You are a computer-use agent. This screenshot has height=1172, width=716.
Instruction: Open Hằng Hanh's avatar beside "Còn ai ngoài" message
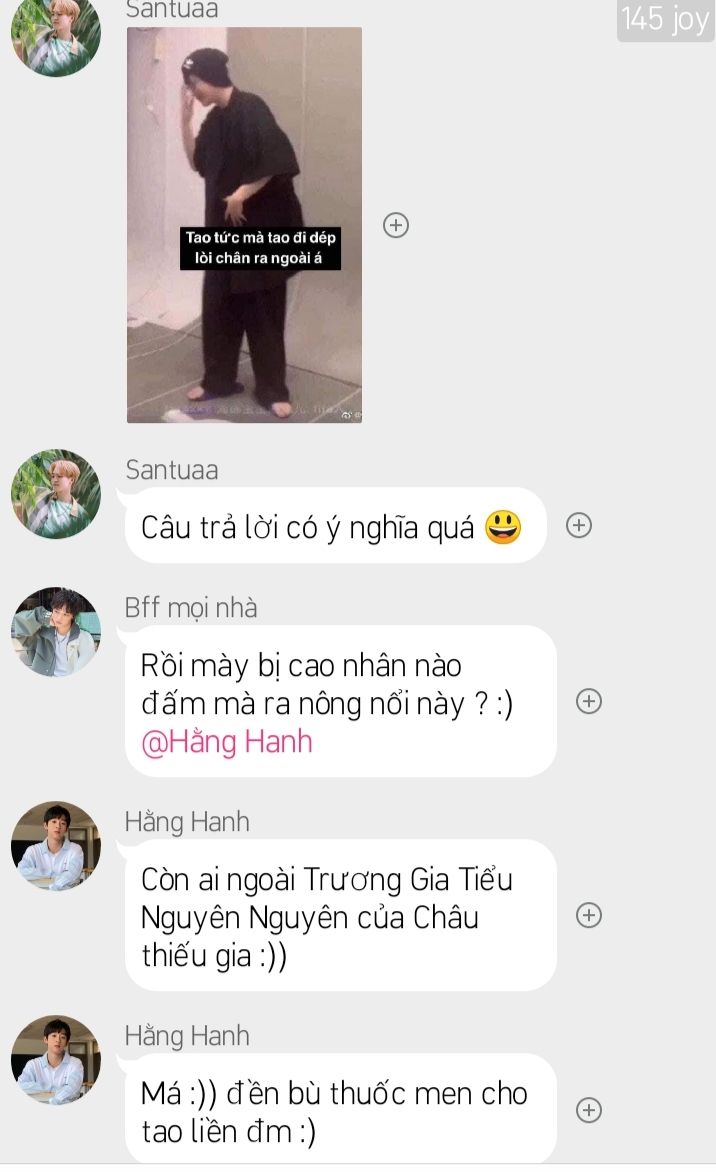56,846
